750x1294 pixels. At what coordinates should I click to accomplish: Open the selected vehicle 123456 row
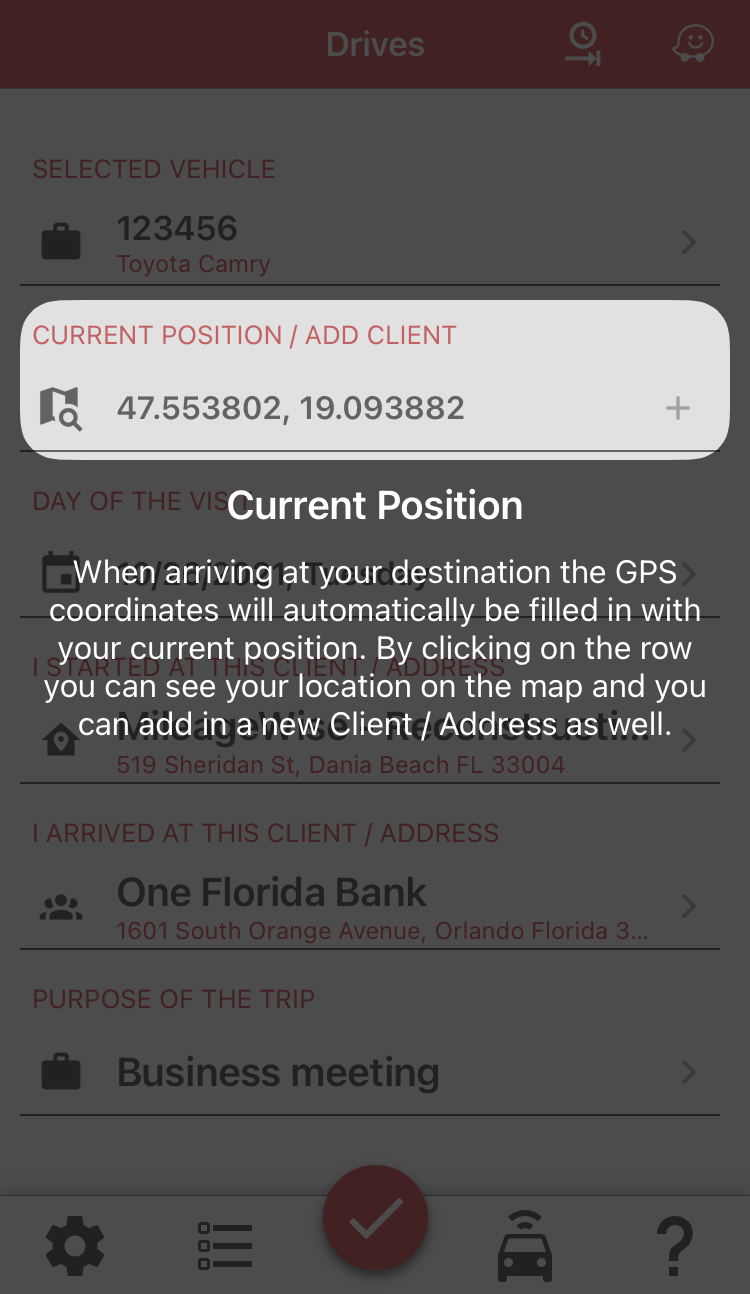[370, 243]
